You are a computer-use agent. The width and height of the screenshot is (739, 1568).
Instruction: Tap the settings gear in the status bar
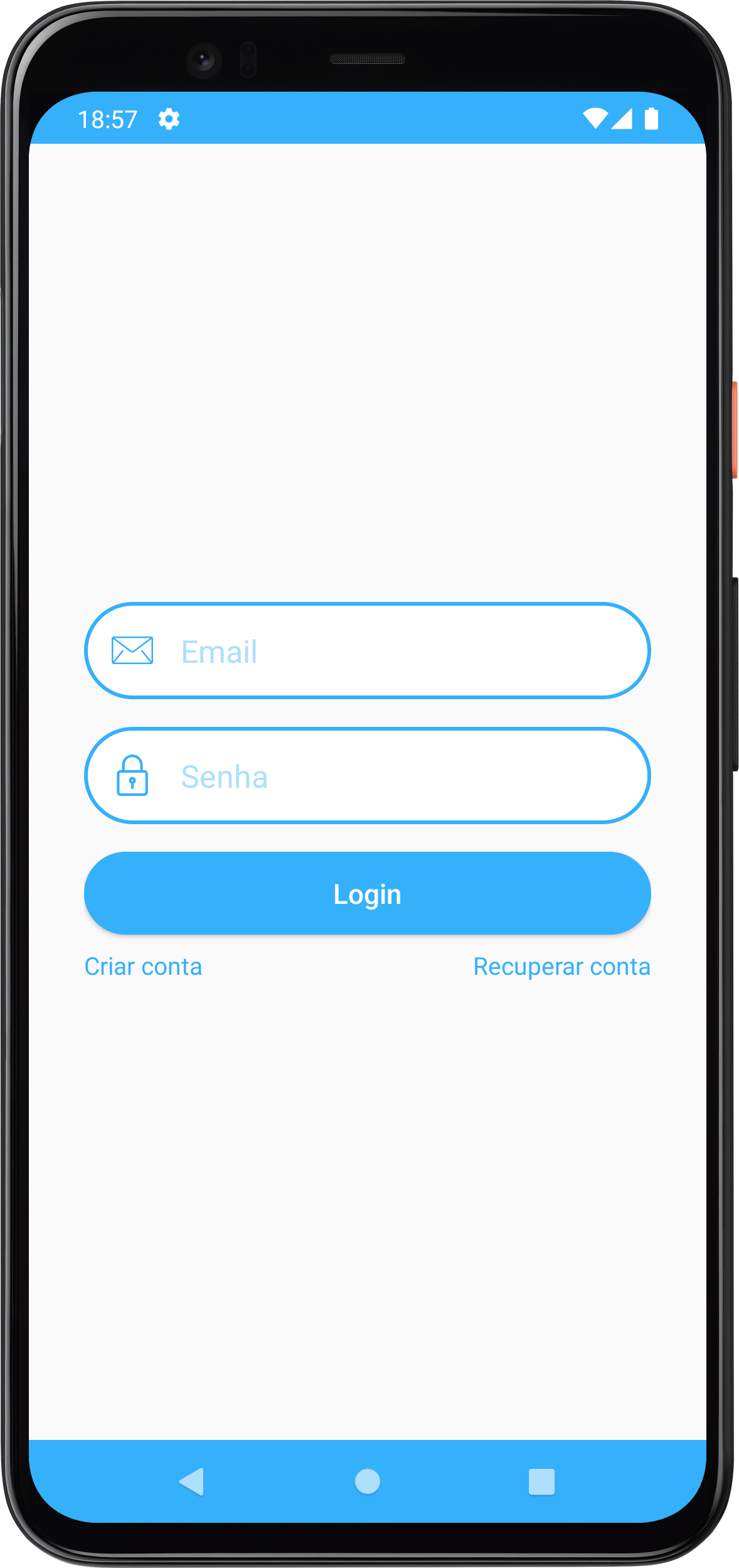click(x=168, y=119)
